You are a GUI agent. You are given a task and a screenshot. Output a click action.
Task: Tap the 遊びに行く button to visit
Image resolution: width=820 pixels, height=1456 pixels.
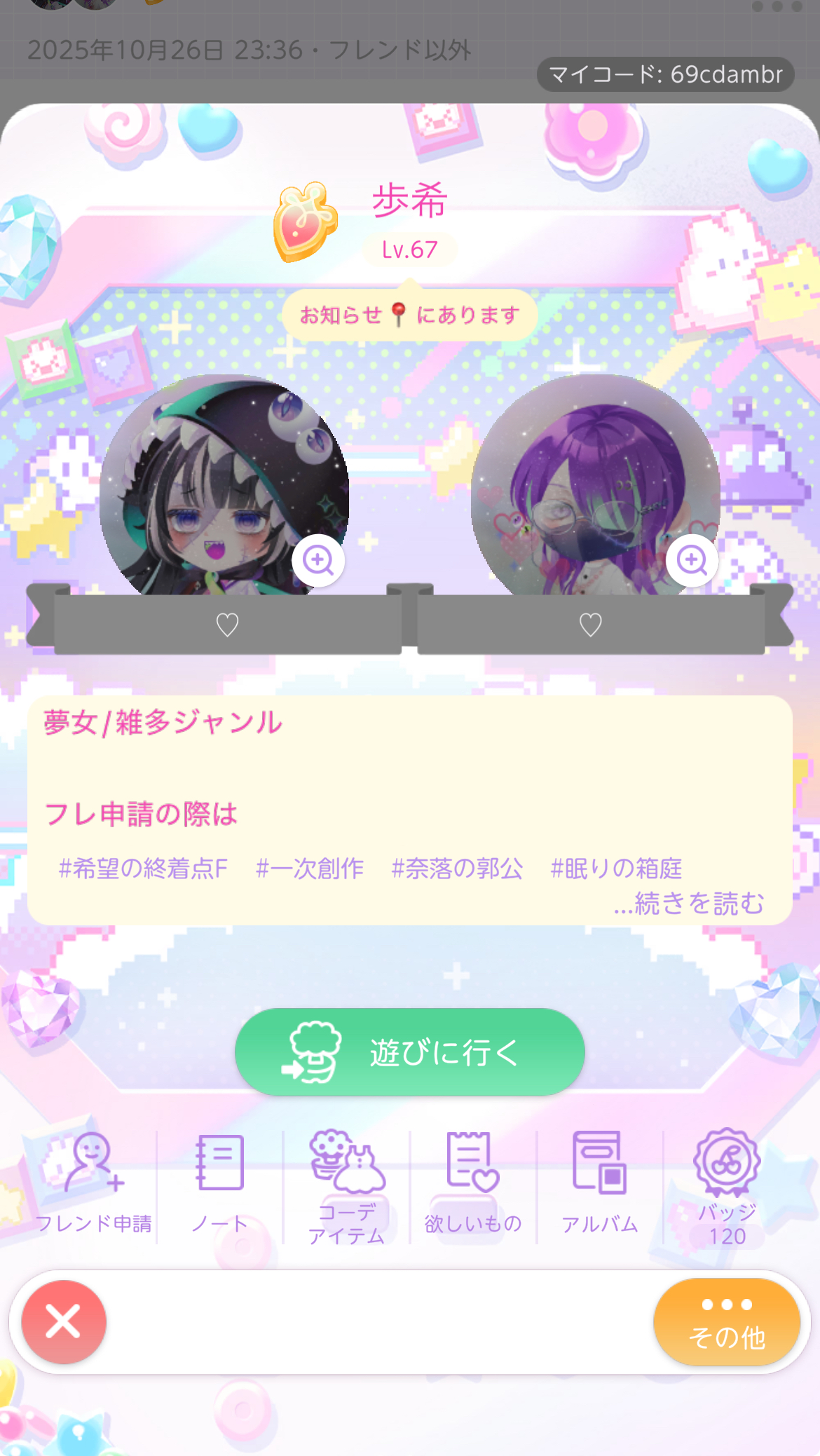point(410,1052)
